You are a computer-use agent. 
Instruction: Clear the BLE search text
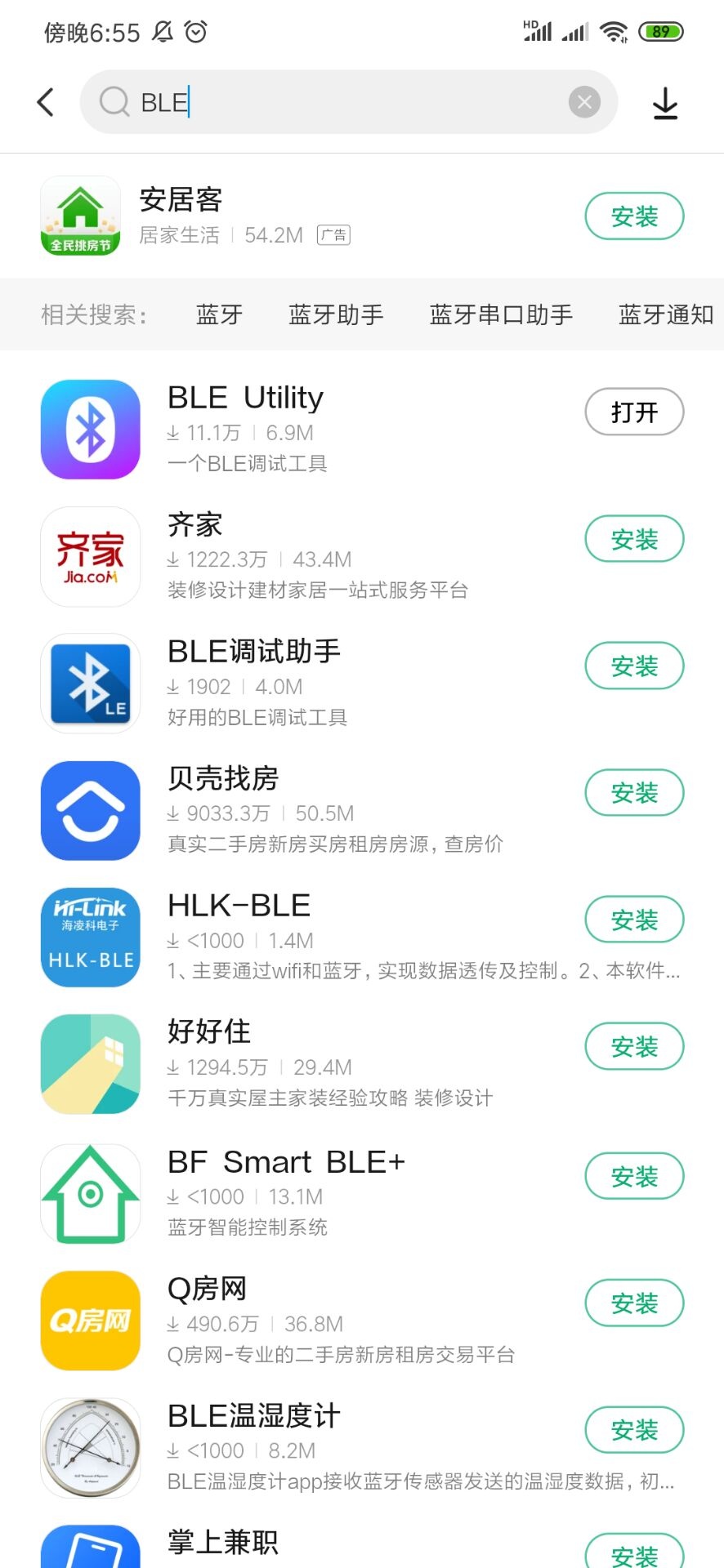click(x=584, y=102)
